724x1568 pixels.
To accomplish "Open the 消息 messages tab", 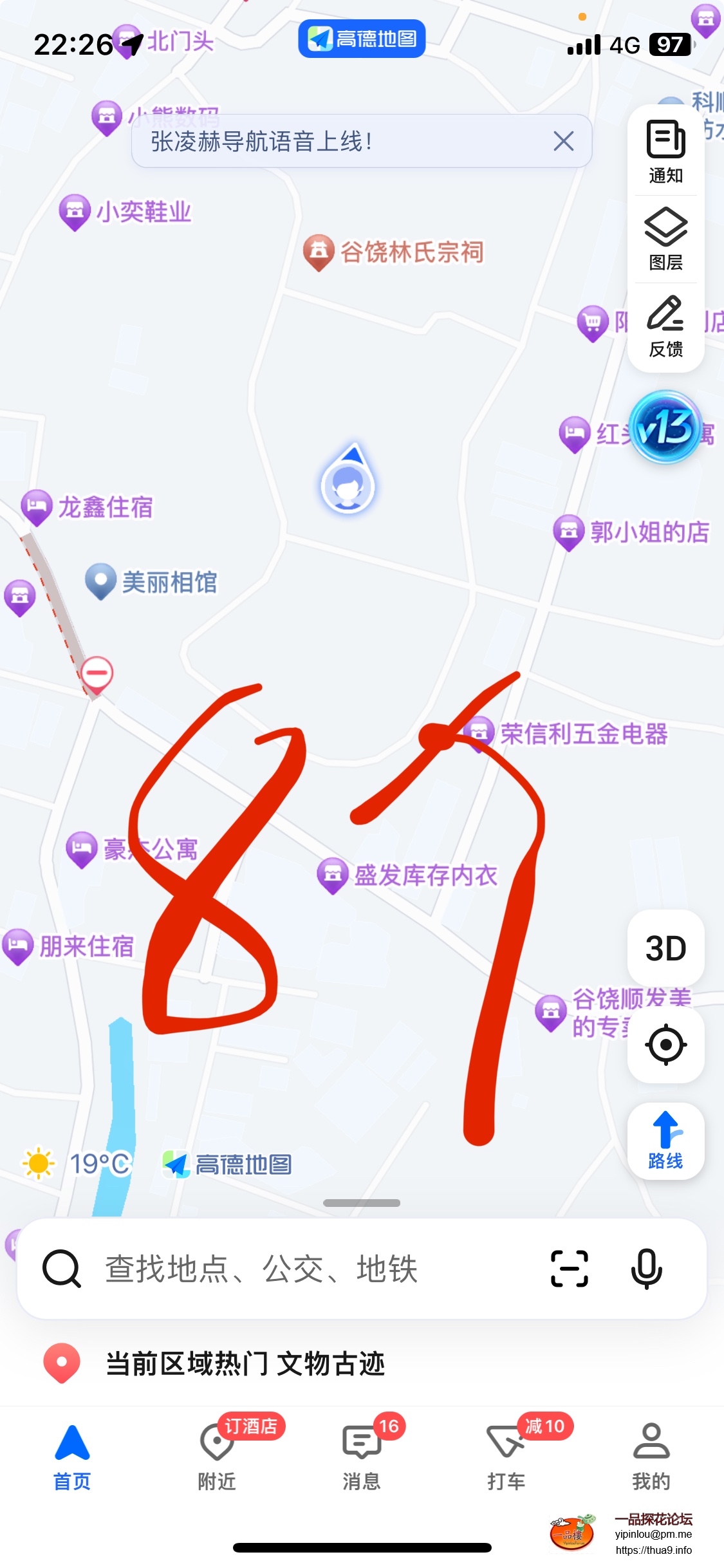I will pos(362,1457).
